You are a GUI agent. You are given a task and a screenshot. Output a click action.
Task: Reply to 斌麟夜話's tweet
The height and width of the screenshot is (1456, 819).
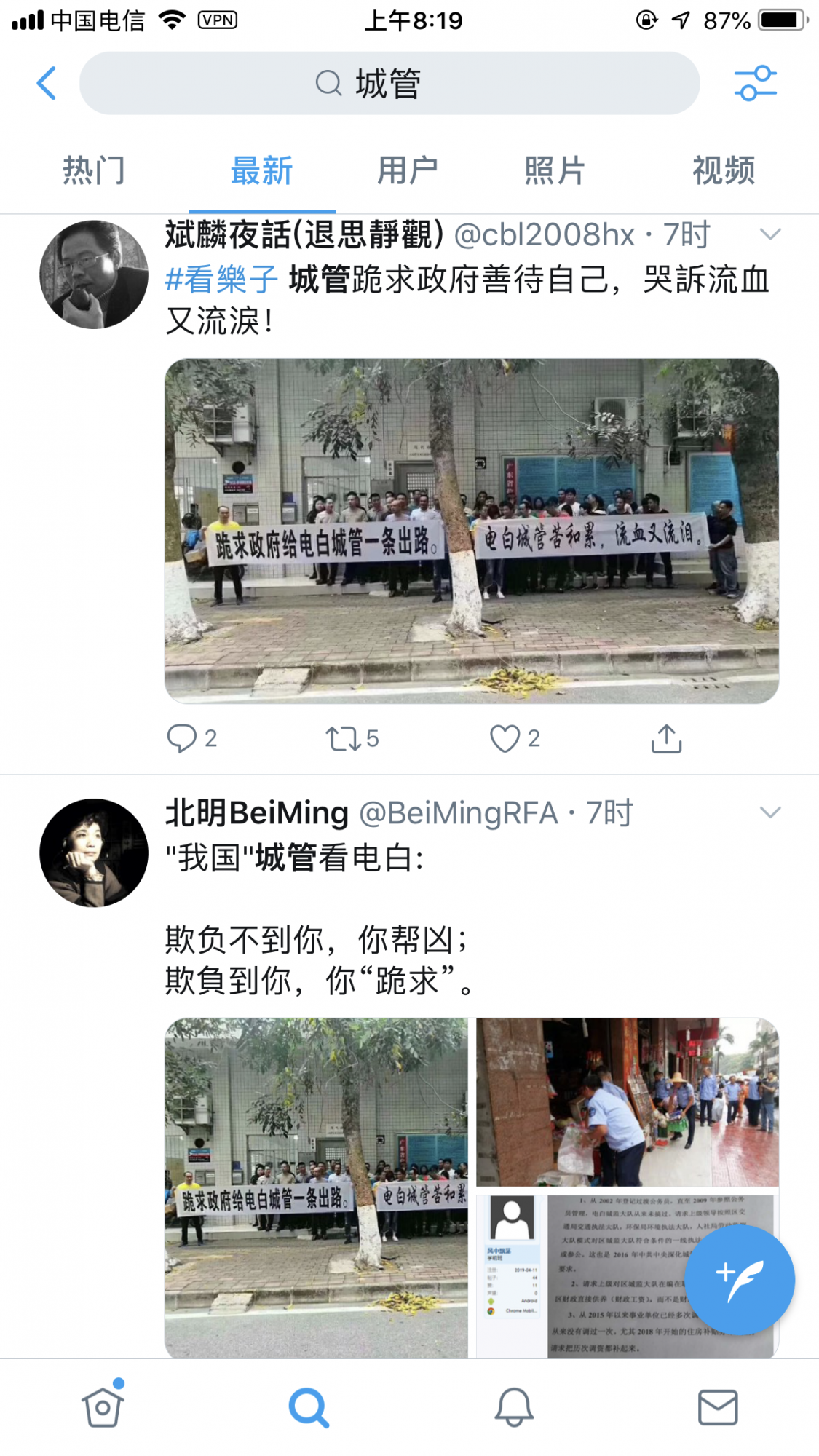tap(182, 738)
